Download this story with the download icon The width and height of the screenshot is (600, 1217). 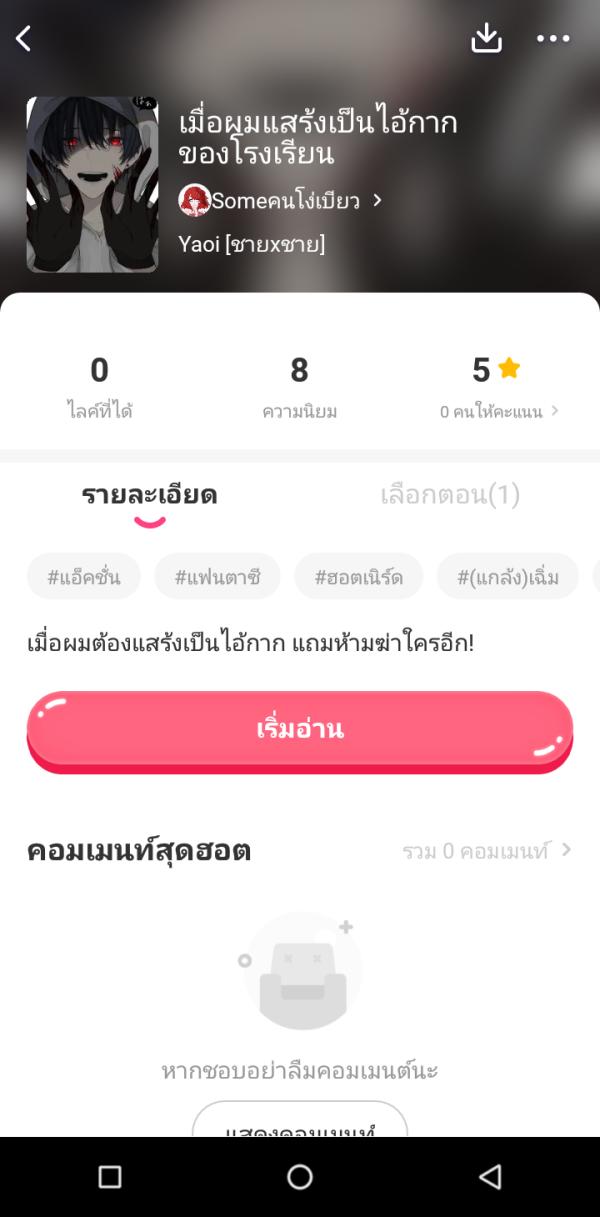coord(486,39)
